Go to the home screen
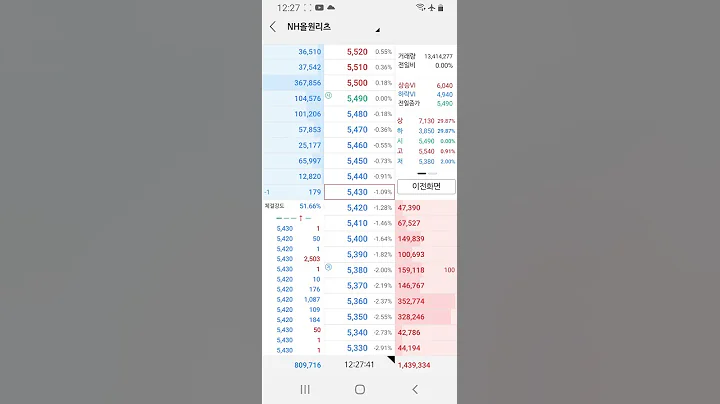This screenshot has width=720, height=404. click(x=360, y=389)
